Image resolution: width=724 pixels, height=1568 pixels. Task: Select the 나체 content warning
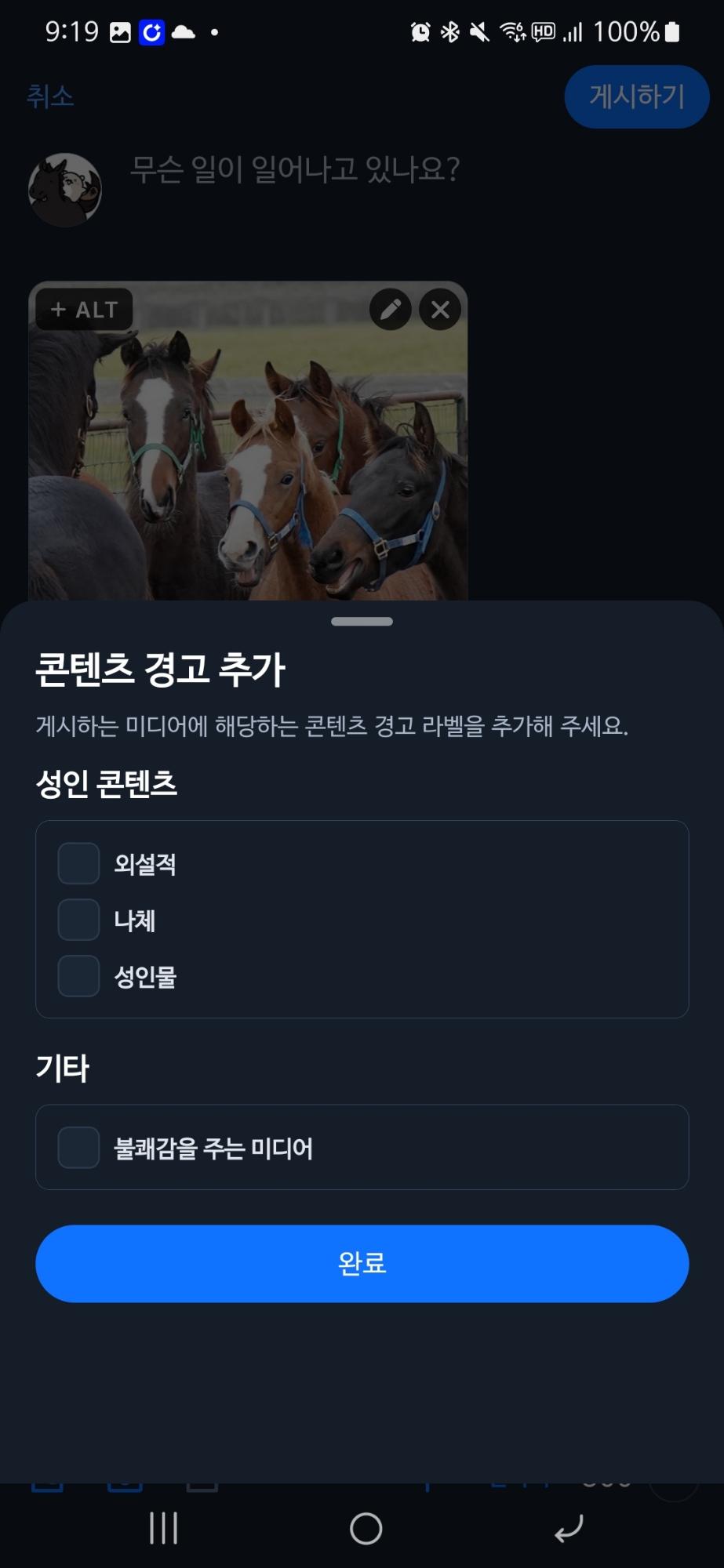click(x=78, y=920)
